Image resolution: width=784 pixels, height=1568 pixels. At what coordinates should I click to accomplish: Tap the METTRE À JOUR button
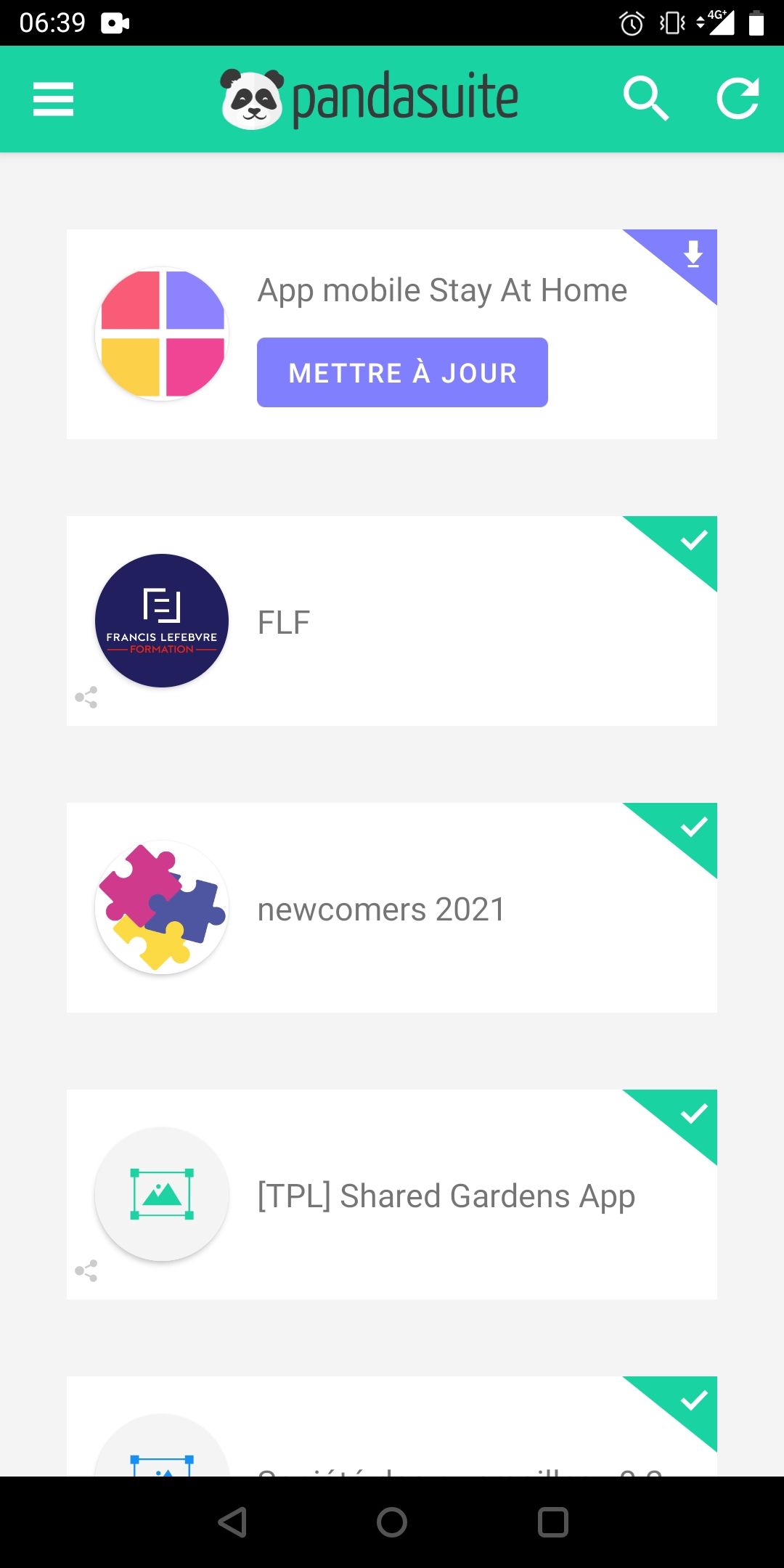[402, 372]
